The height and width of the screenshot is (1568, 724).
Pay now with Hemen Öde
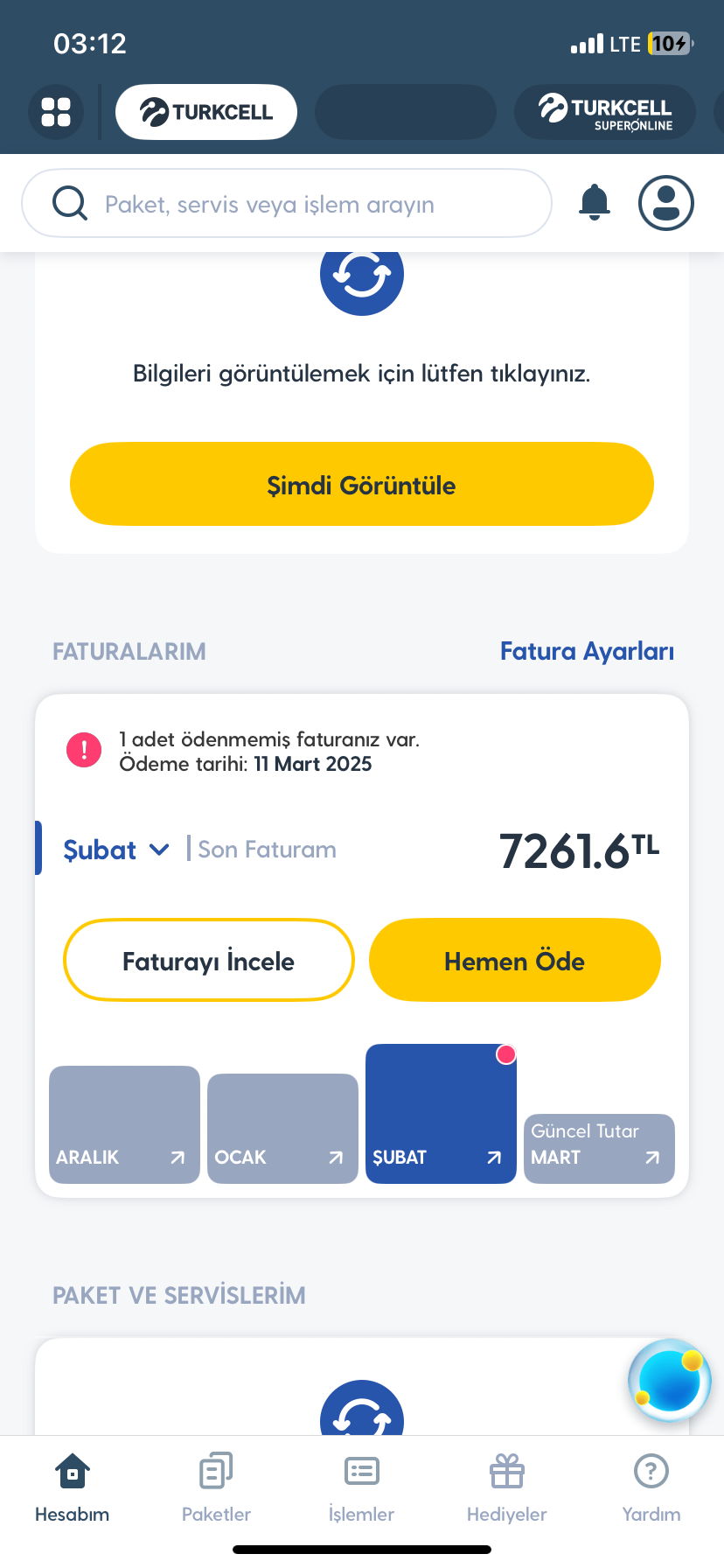(x=515, y=960)
